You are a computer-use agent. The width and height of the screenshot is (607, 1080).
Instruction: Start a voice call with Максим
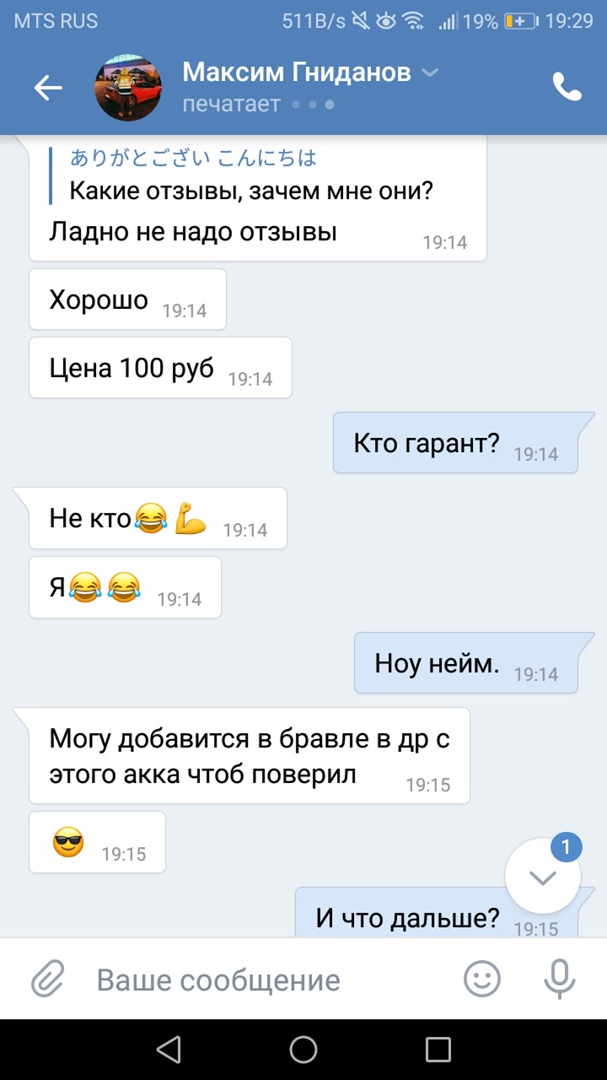(x=567, y=88)
